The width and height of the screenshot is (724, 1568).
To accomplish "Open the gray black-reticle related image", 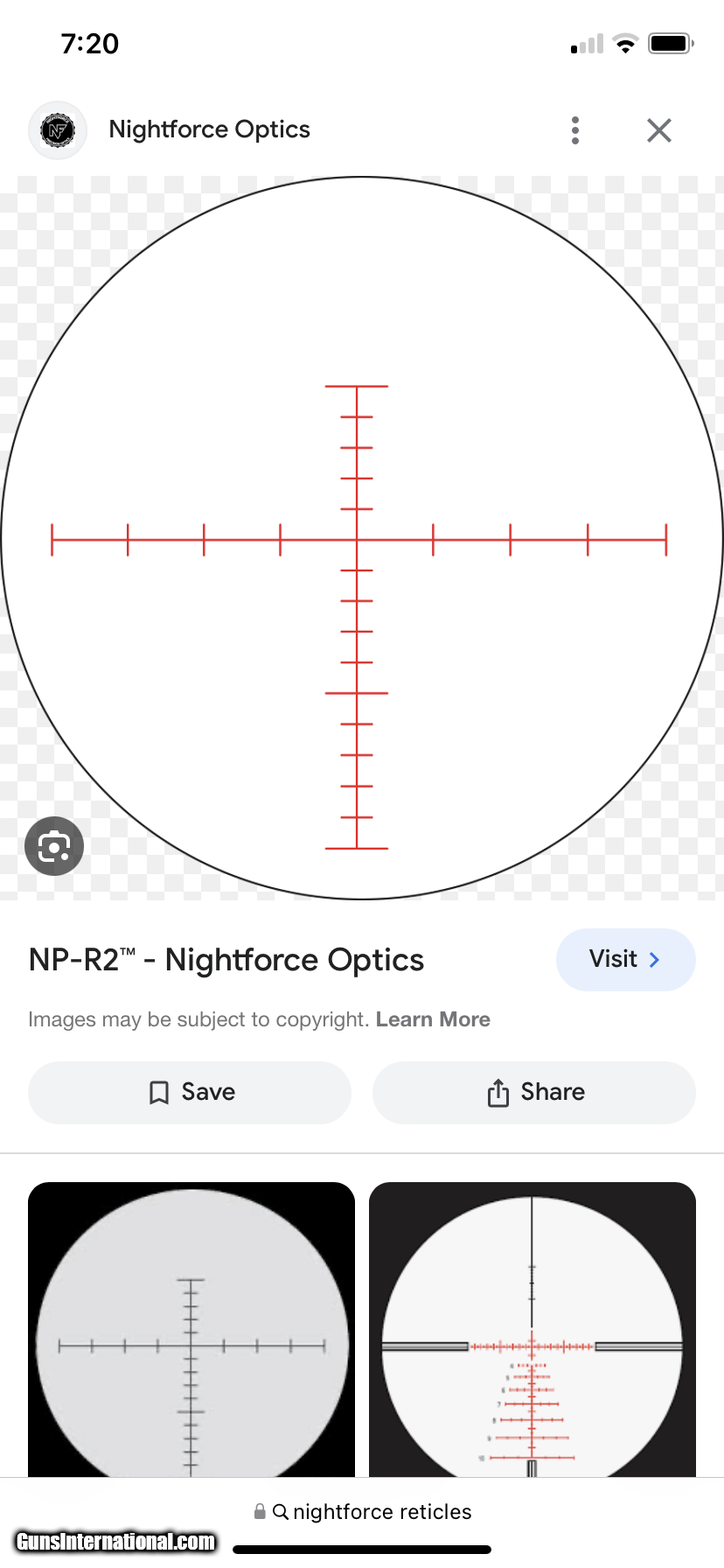I will coord(191,1330).
